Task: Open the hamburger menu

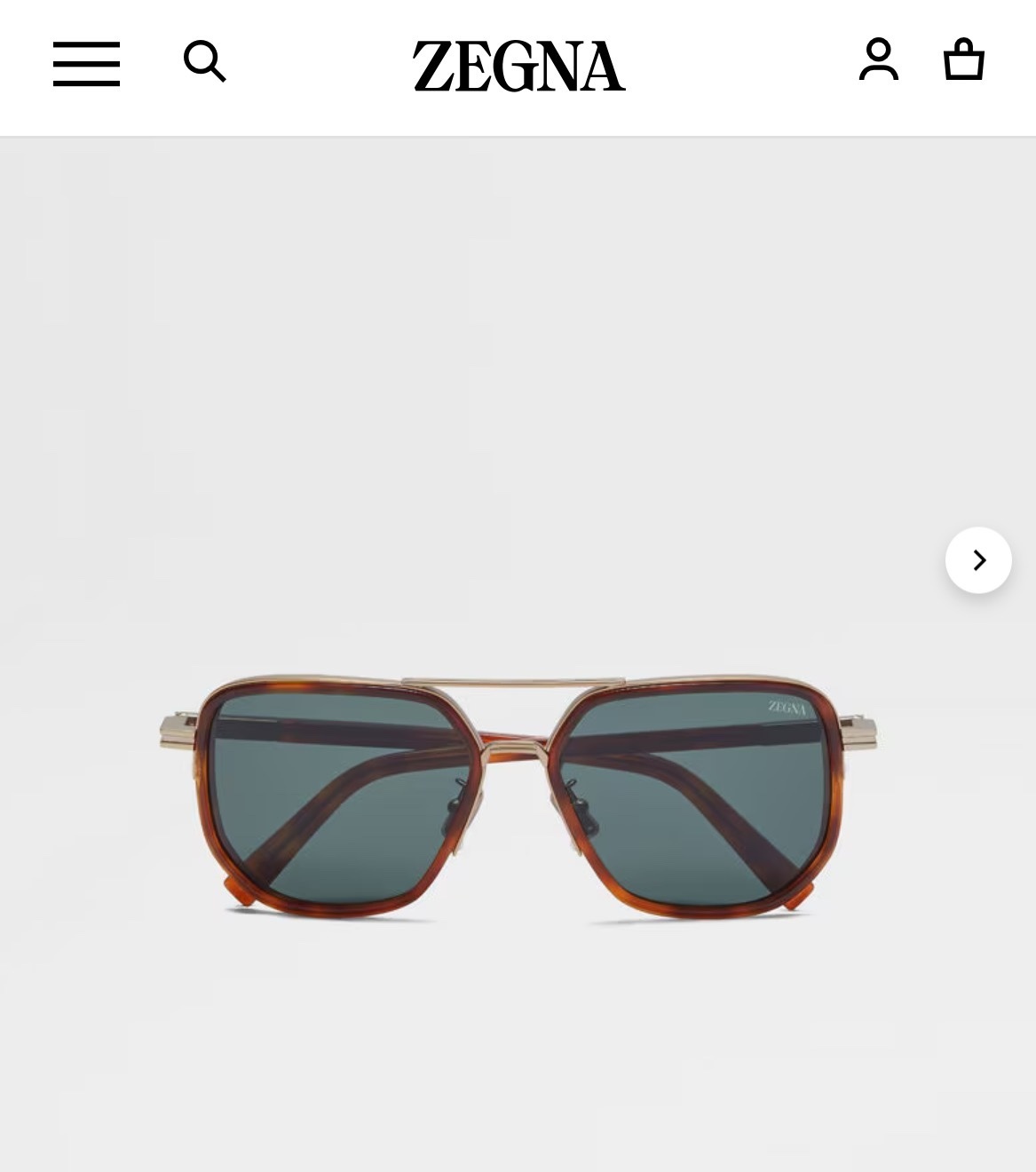Action: [86, 64]
